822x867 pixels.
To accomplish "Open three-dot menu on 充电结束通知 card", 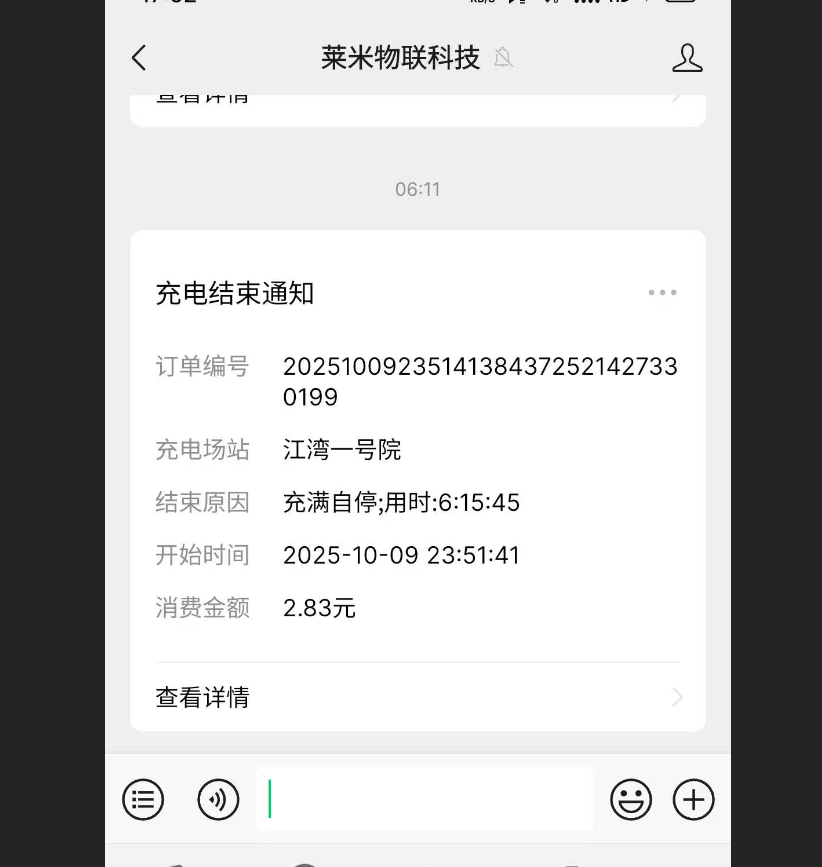I will coord(662,293).
